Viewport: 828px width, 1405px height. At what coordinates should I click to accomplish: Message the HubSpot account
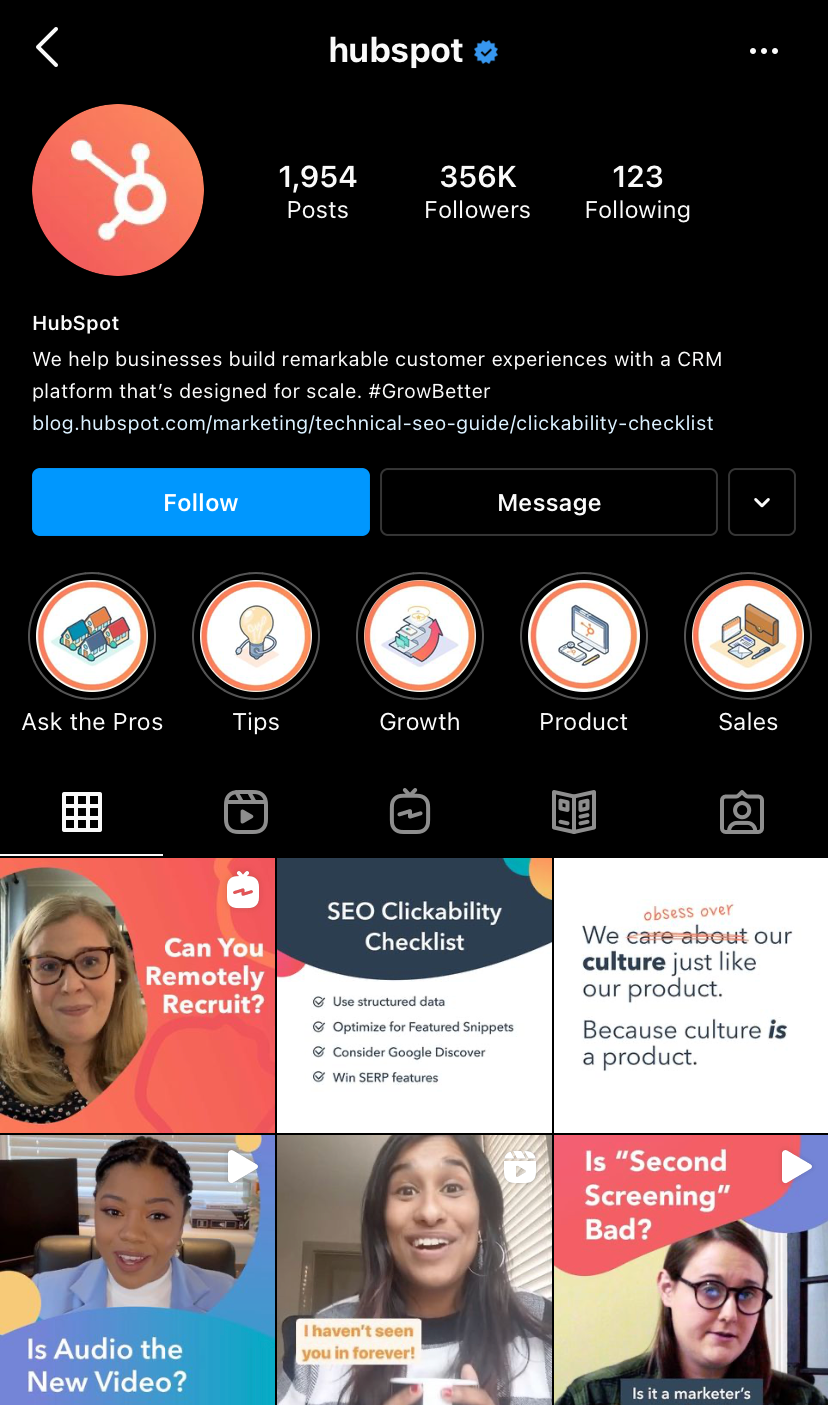click(549, 502)
